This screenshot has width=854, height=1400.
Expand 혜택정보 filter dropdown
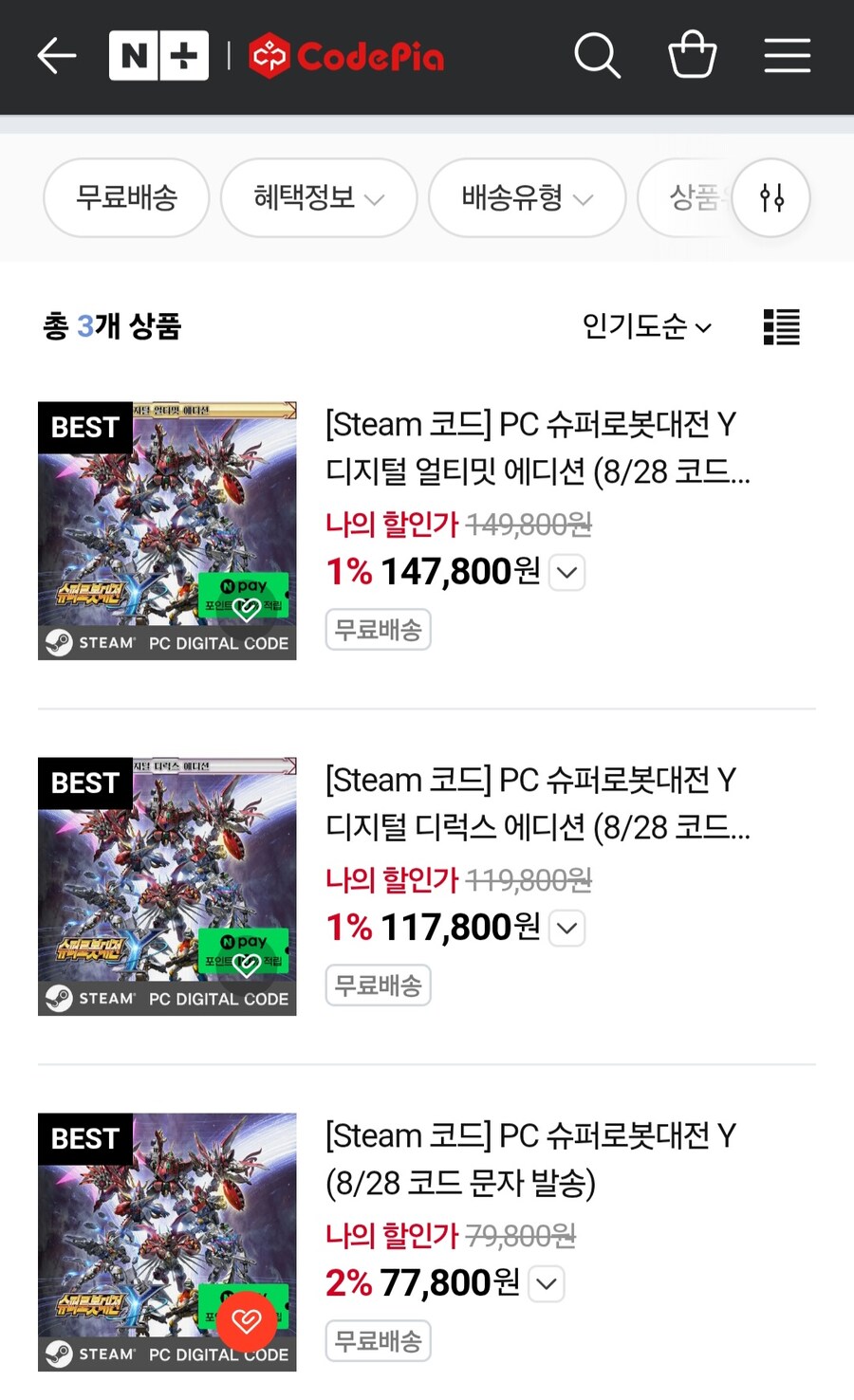point(318,198)
